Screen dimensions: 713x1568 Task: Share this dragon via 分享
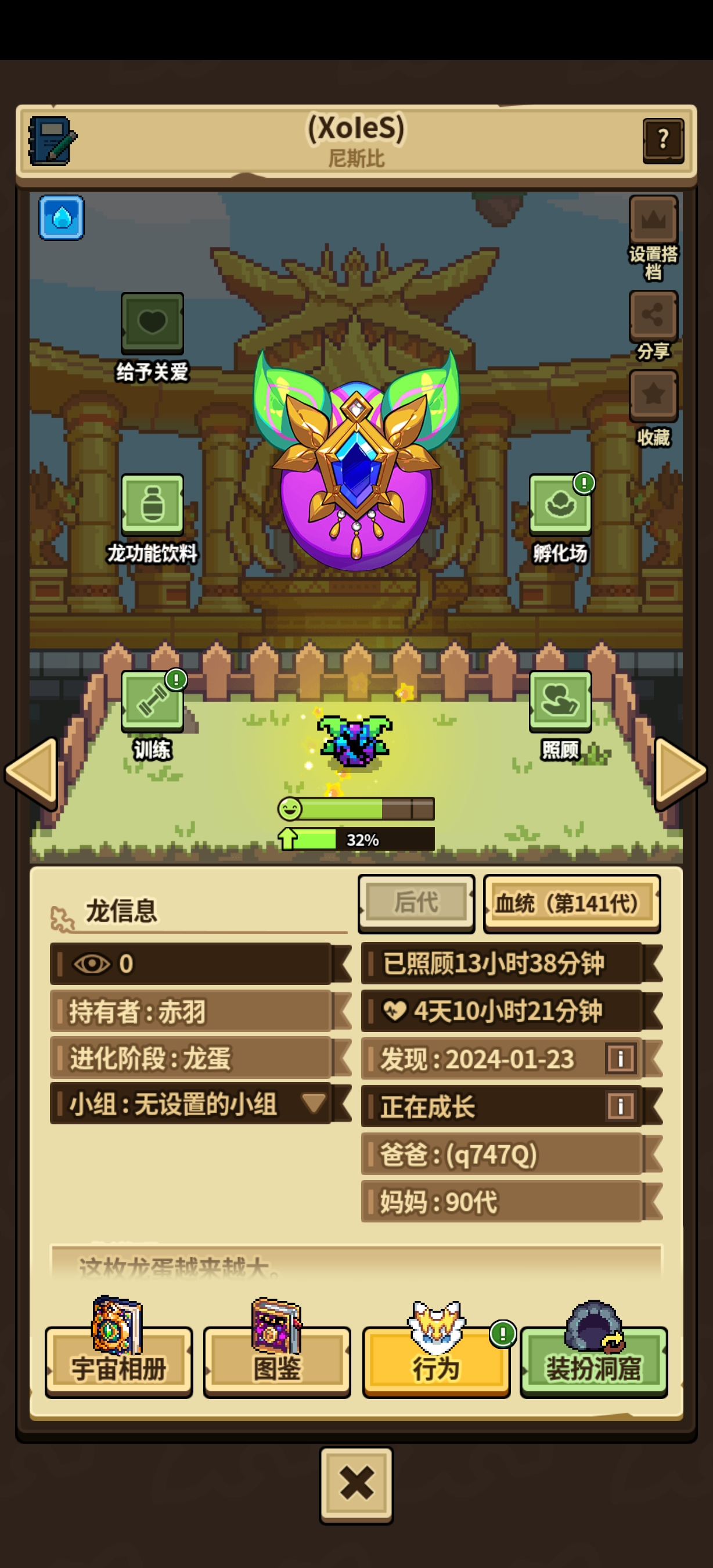click(653, 315)
